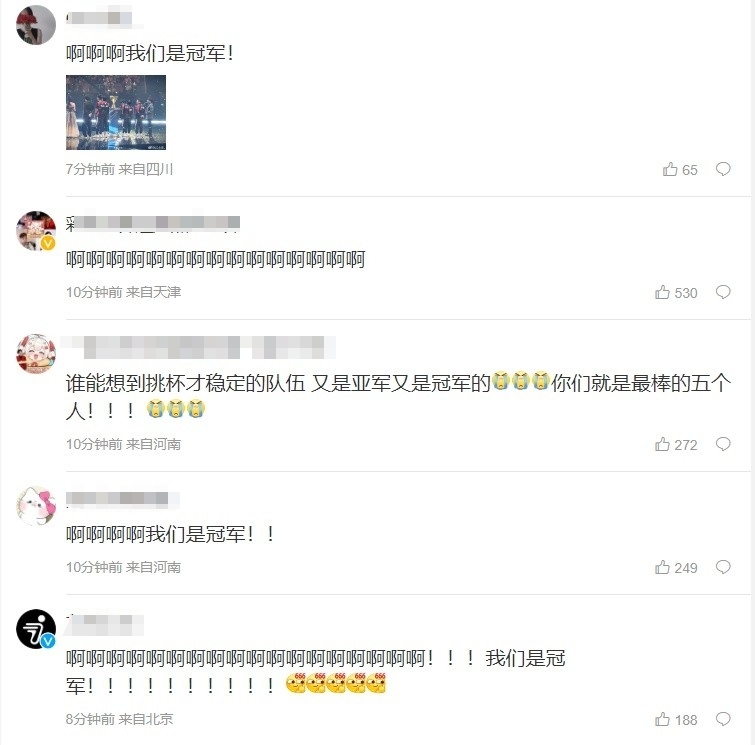Open the avatar beside the 272-like comment
This screenshot has height=745, width=755.
pos(36,354)
